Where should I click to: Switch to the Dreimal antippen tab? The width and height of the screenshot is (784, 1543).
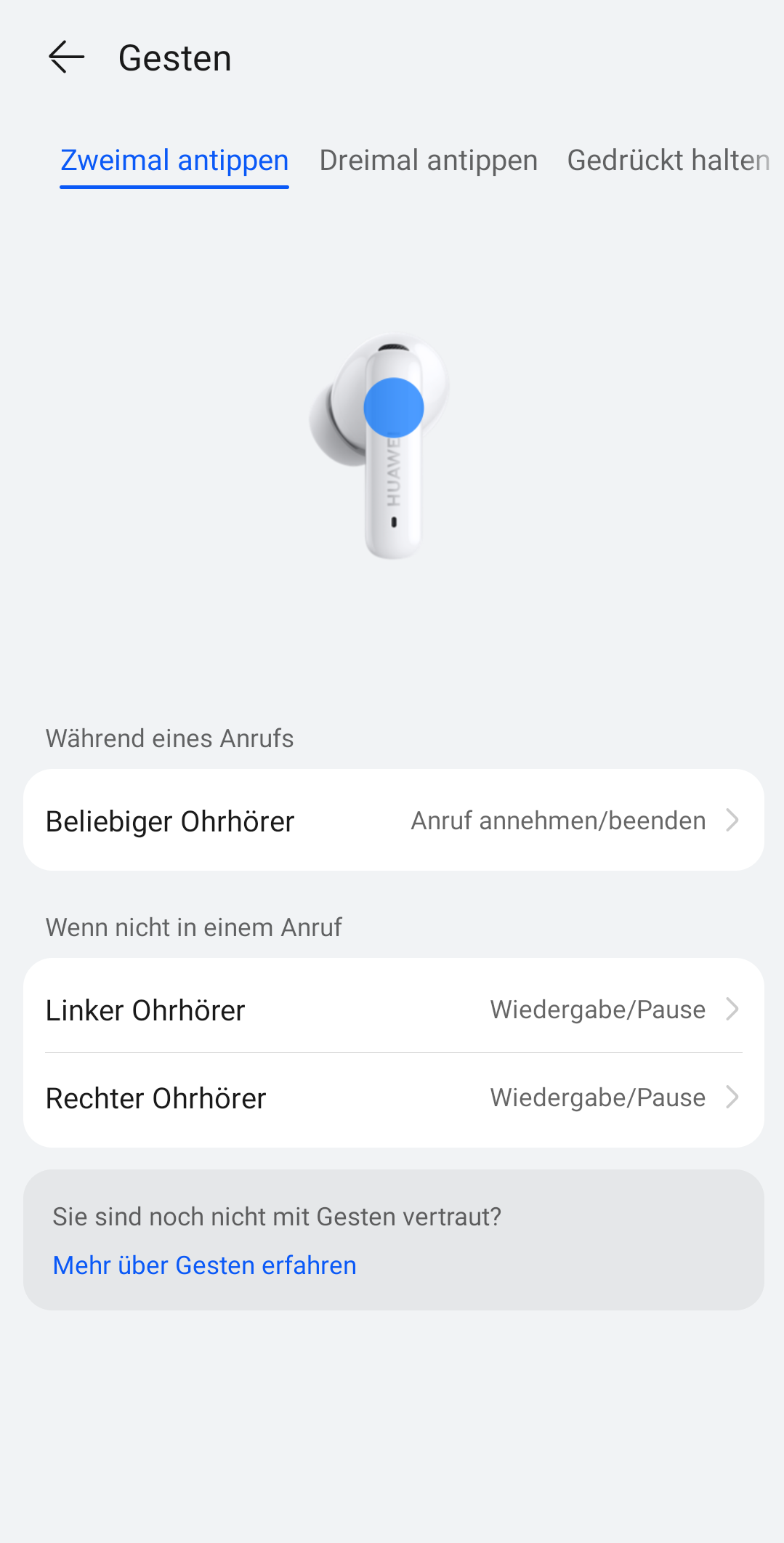[x=428, y=161]
